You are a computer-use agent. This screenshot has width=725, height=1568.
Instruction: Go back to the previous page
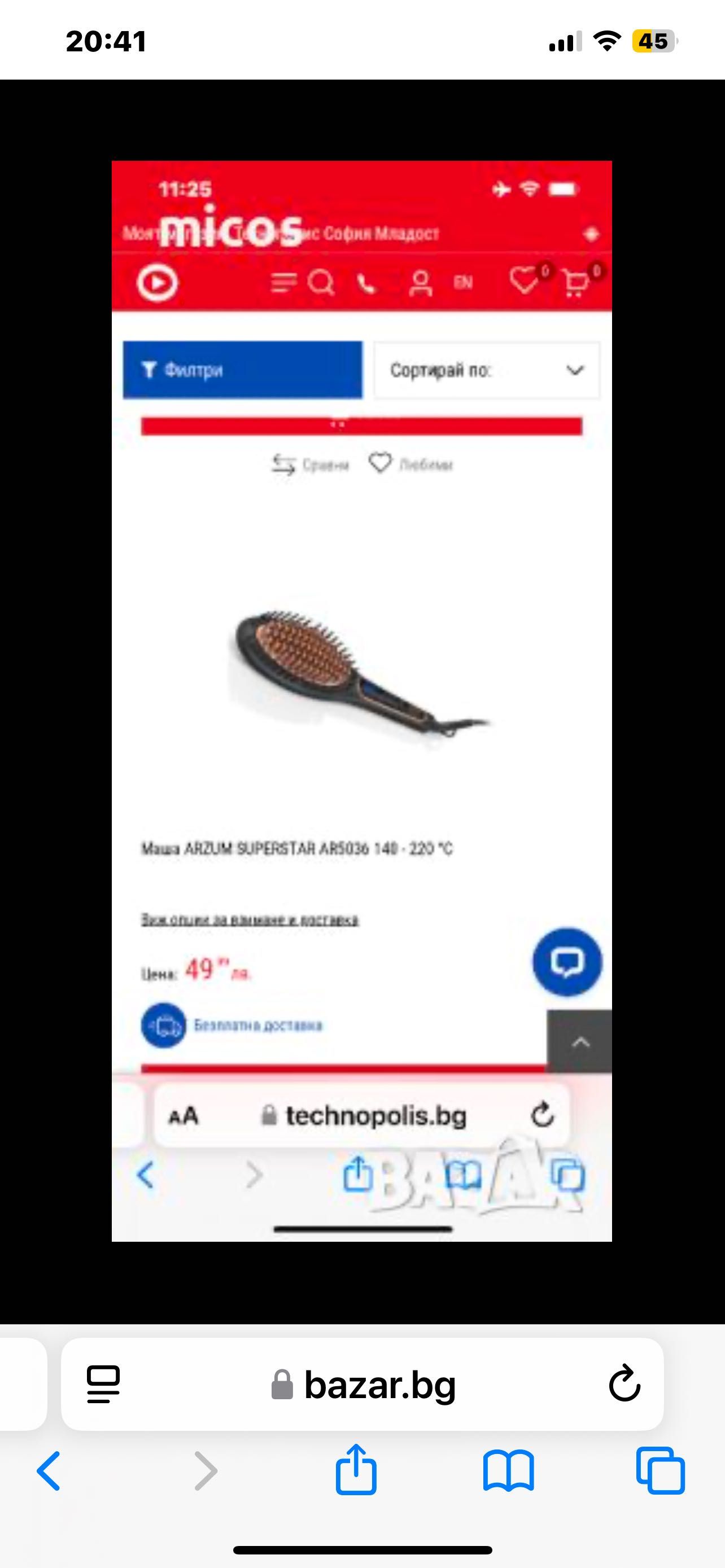pyautogui.click(x=49, y=1470)
